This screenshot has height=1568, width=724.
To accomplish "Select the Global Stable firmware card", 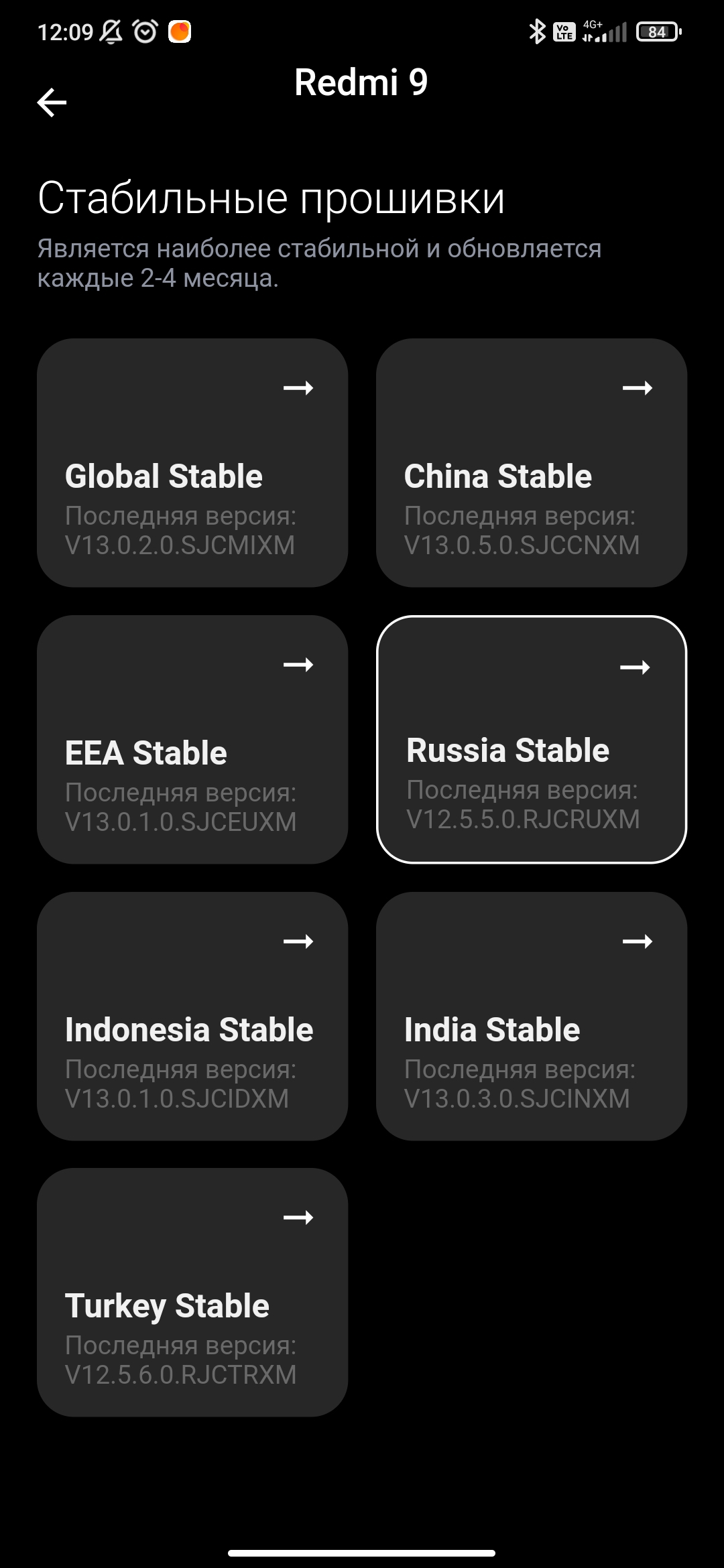I will point(192,464).
